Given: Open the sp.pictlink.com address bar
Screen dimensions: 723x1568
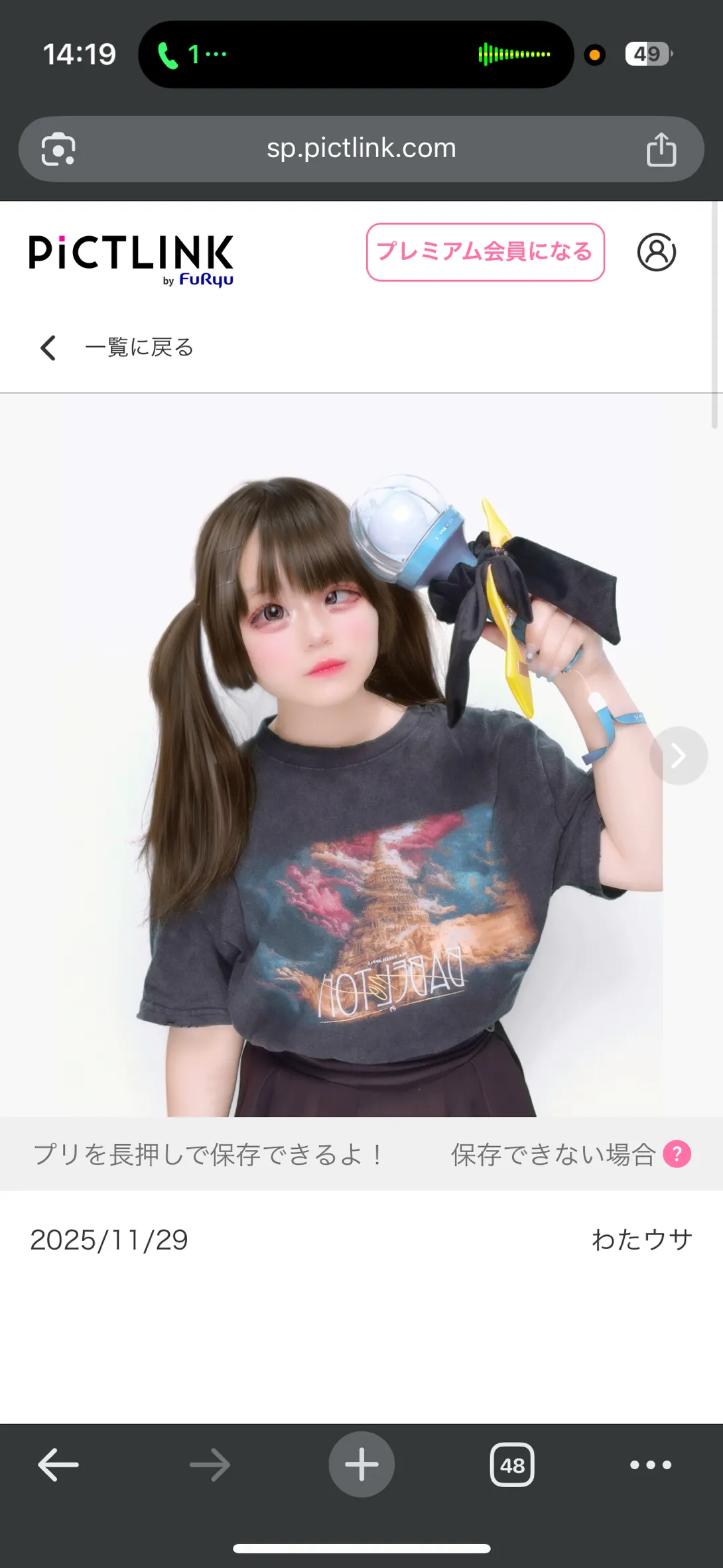Looking at the screenshot, I should tap(361, 149).
